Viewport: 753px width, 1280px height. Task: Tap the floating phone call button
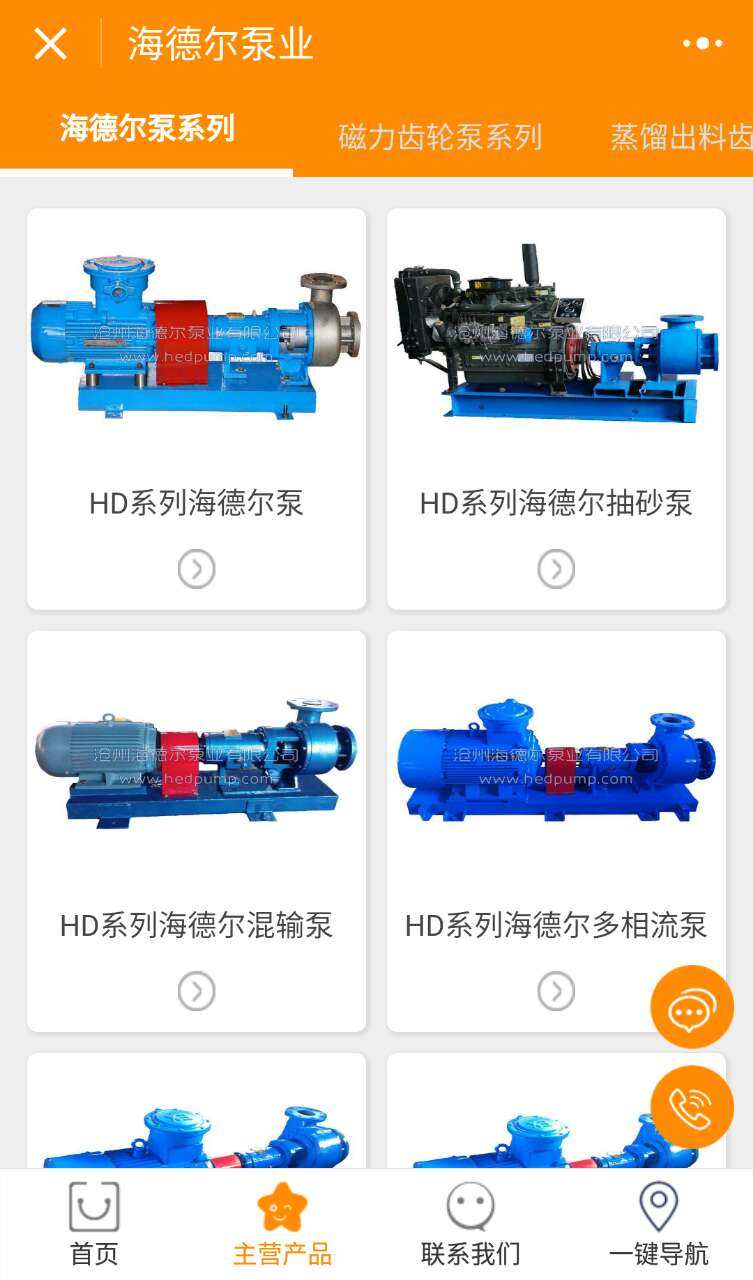pos(692,1107)
